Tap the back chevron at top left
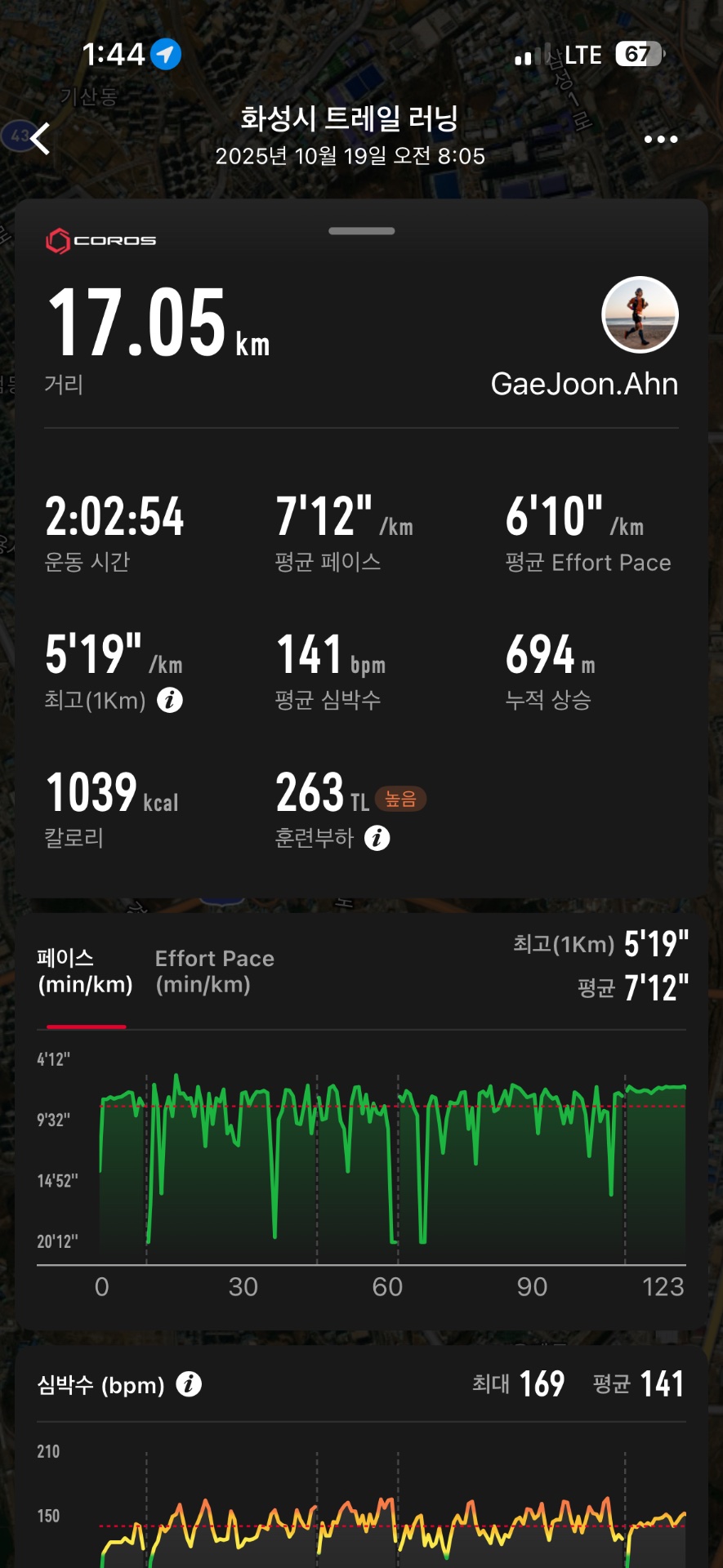The image size is (723, 1568). [40, 139]
